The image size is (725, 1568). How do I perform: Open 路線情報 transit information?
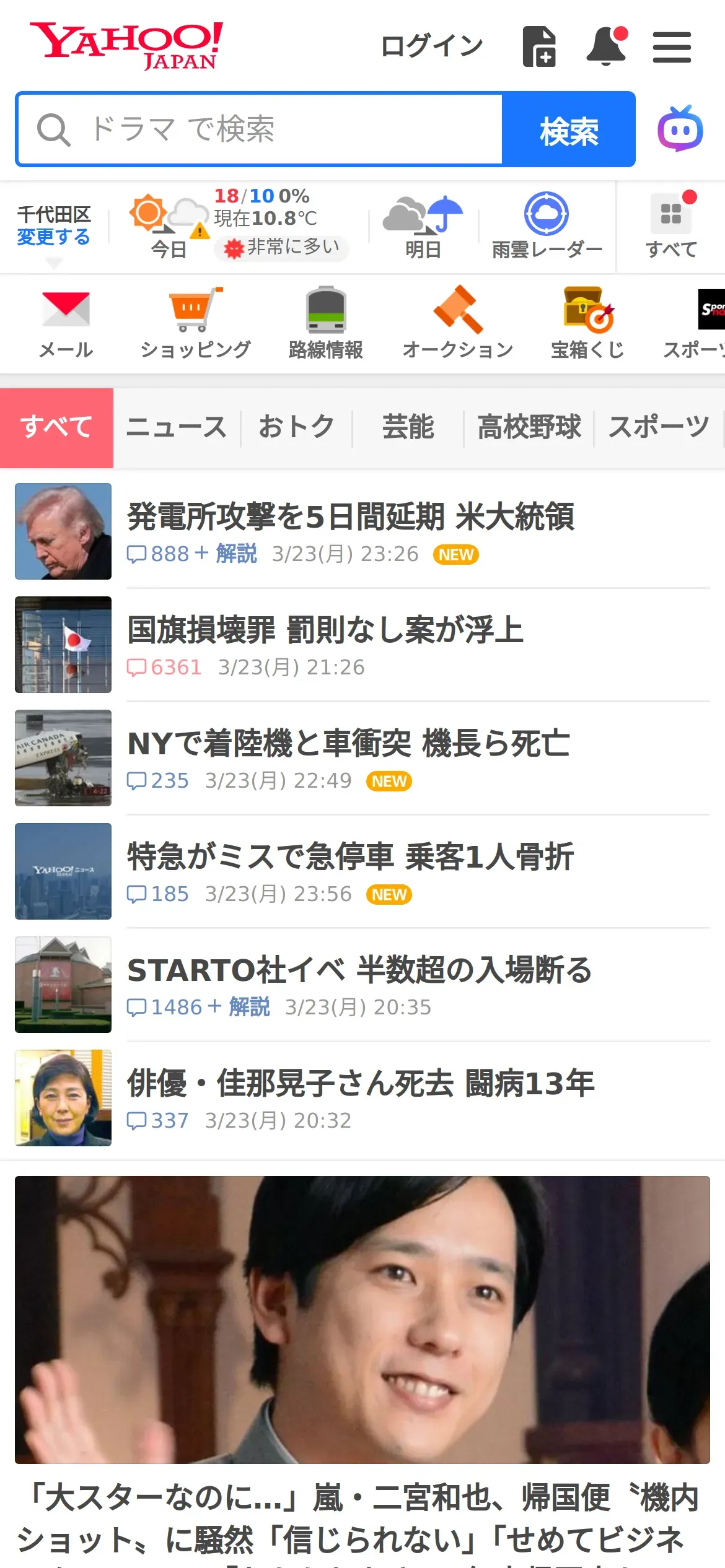tap(326, 323)
